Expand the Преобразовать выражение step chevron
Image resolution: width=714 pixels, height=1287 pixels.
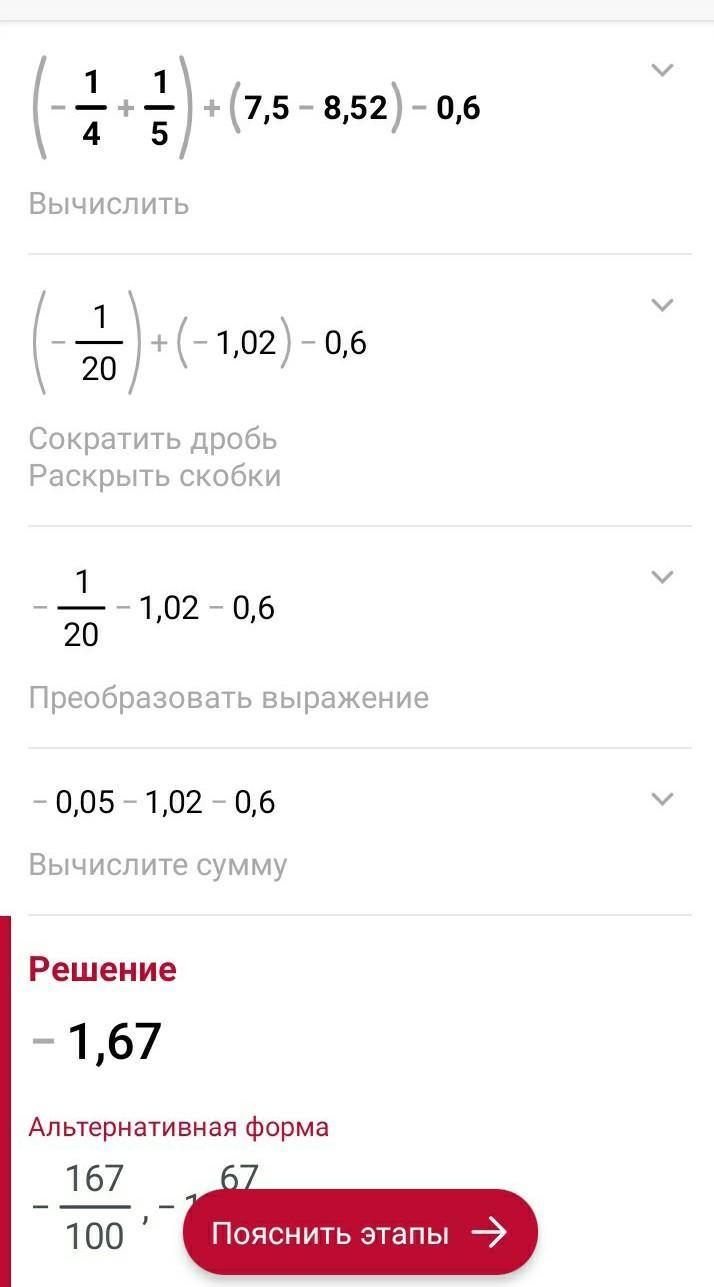[x=662, y=577]
